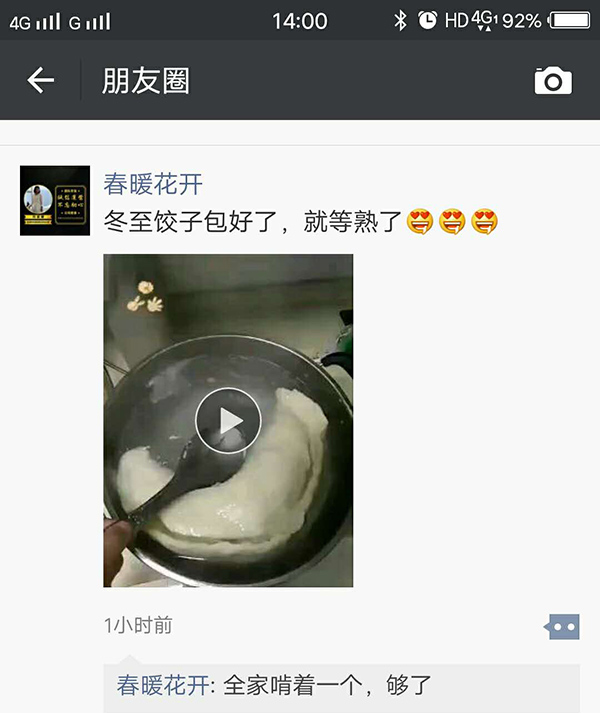Image resolution: width=600 pixels, height=713 pixels.
Task: Reply to 春暖花开's comment 全家啃着一个
Action: pos(330,686)
